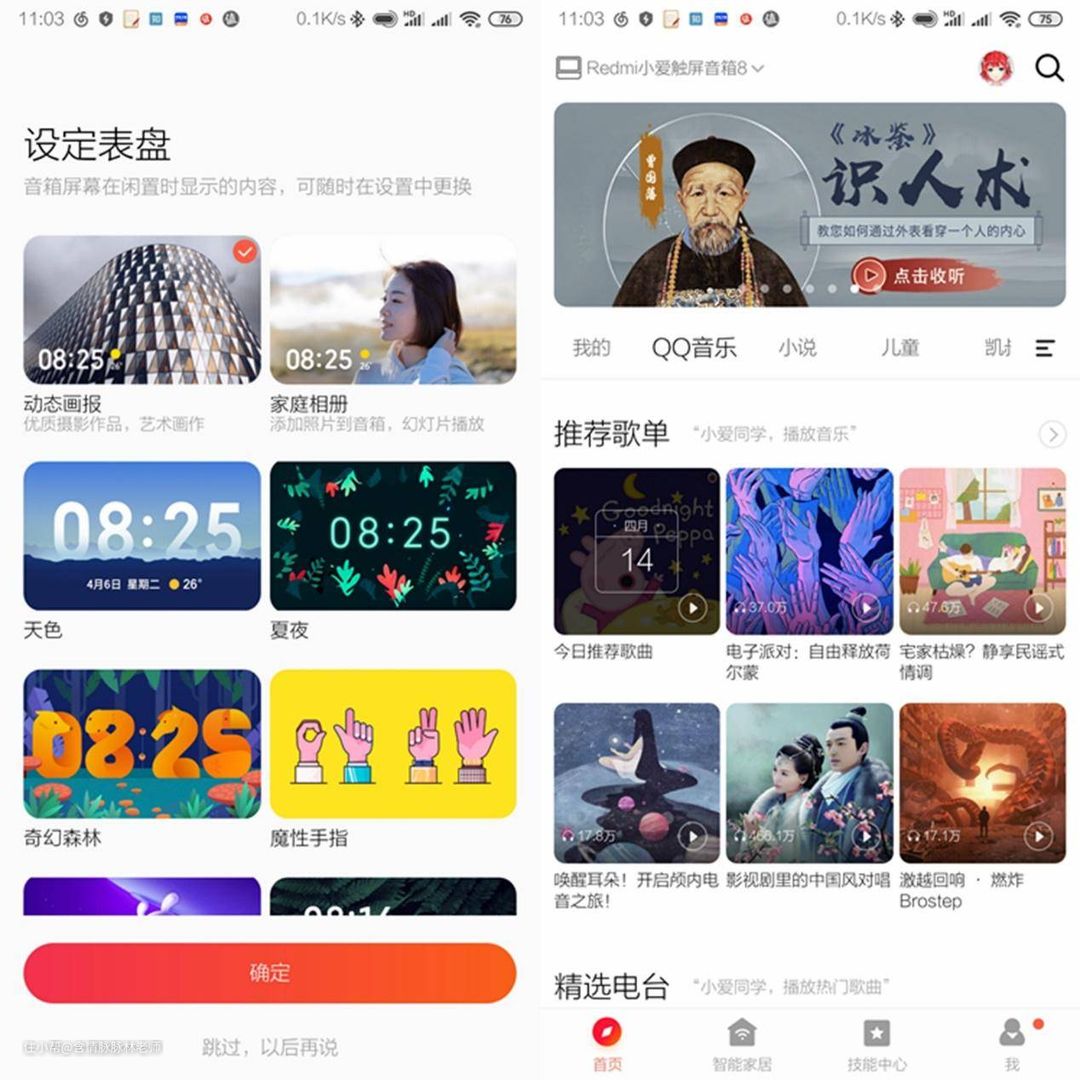Tap 跳过，以后再说 to skip
This screenshot has width=1080, height=1080.
270,1047
